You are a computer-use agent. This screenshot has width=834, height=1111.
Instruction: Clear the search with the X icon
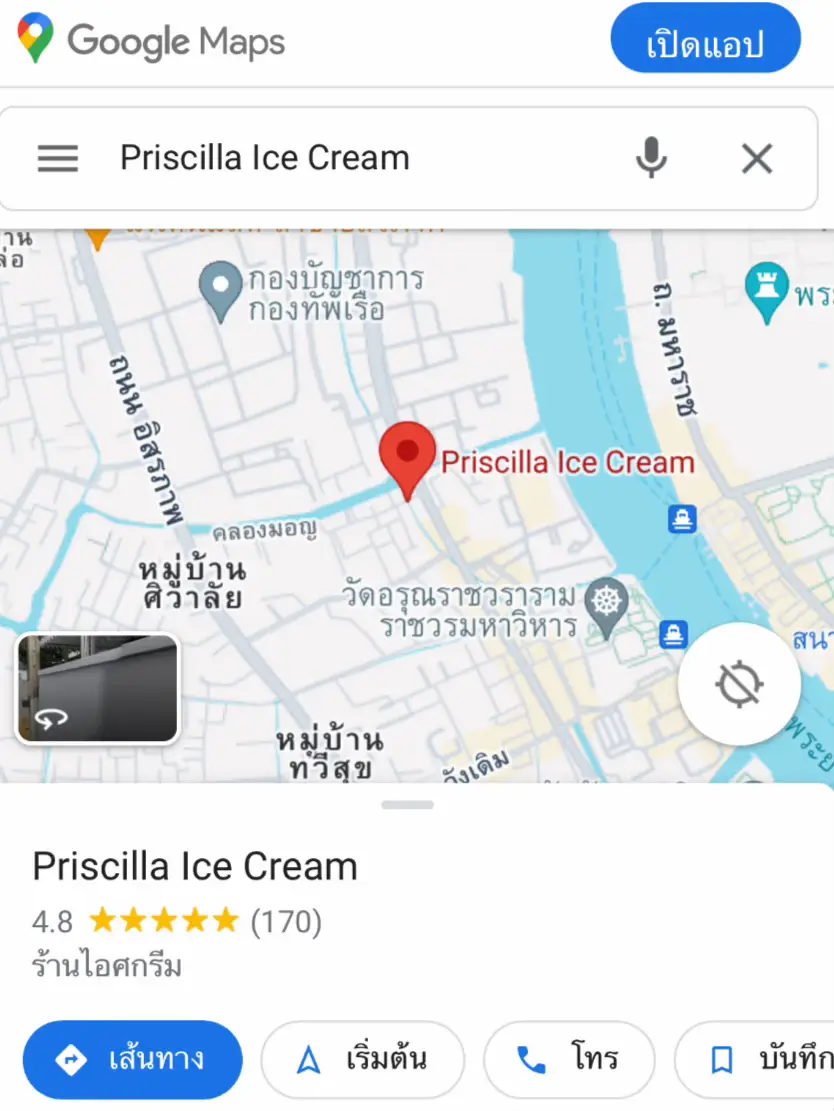tap(757, 157)
